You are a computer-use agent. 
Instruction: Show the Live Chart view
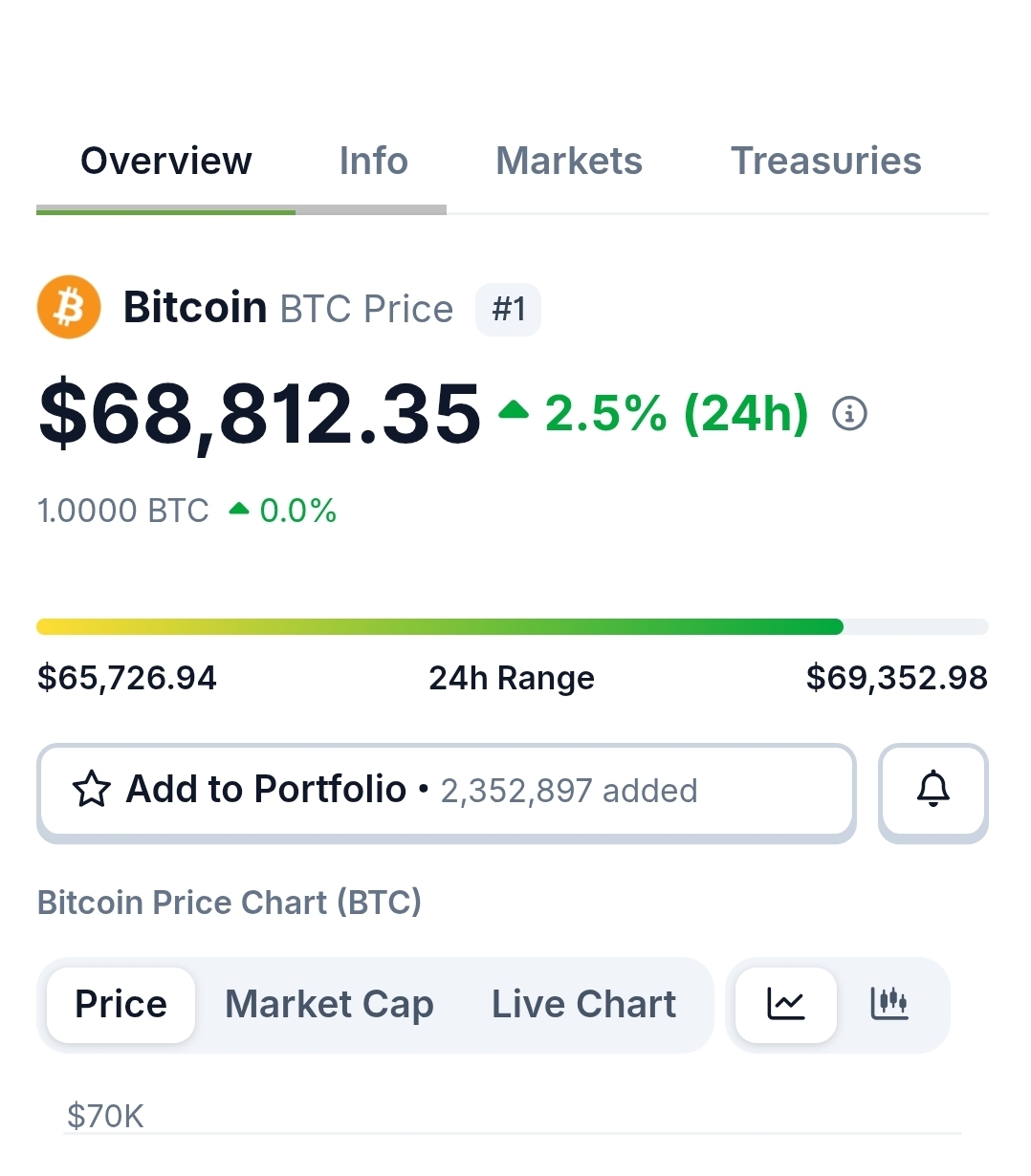pyautogui.click(x=583, y=1005)
